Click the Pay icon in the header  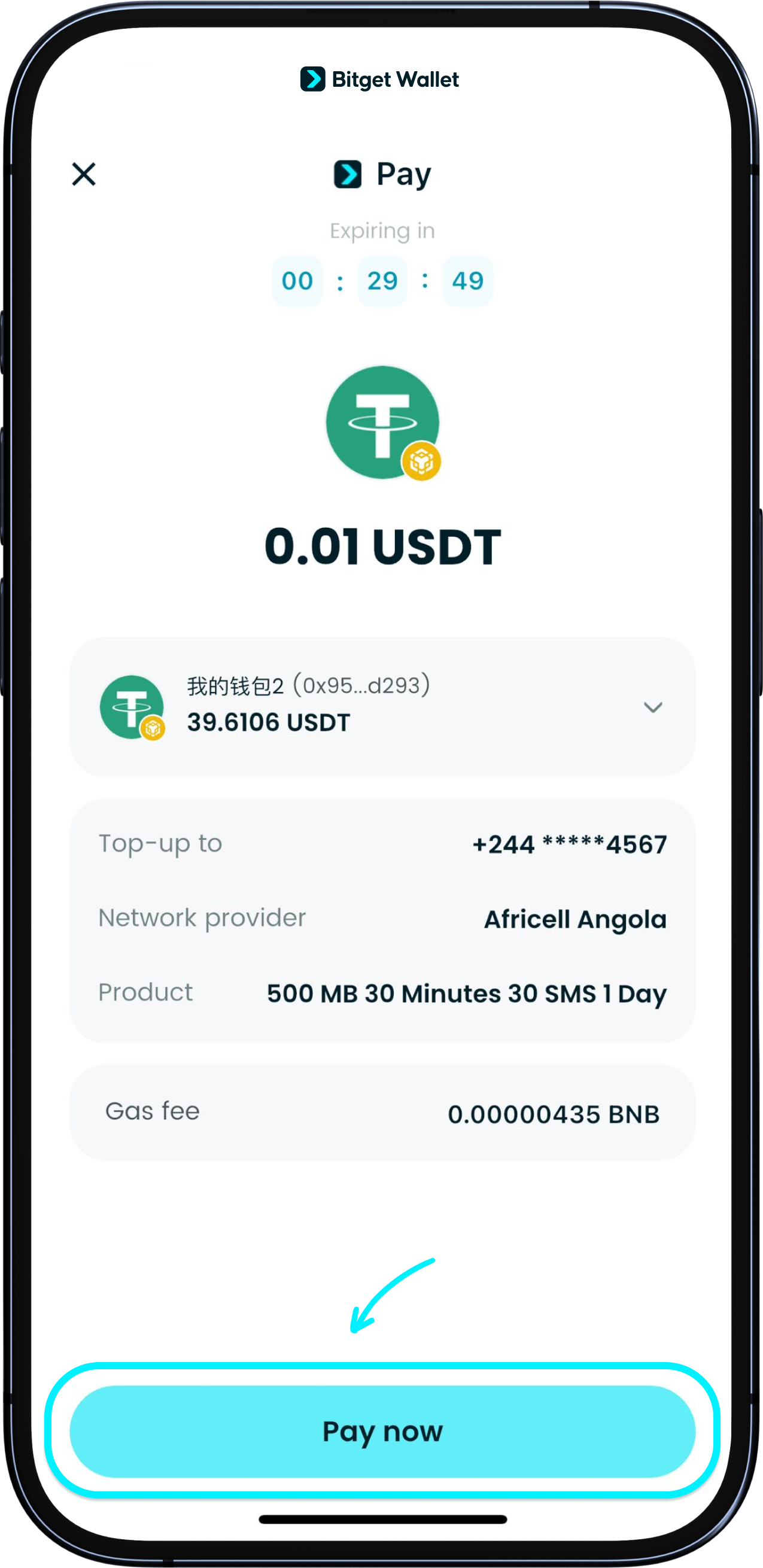(x=349, y=174)
